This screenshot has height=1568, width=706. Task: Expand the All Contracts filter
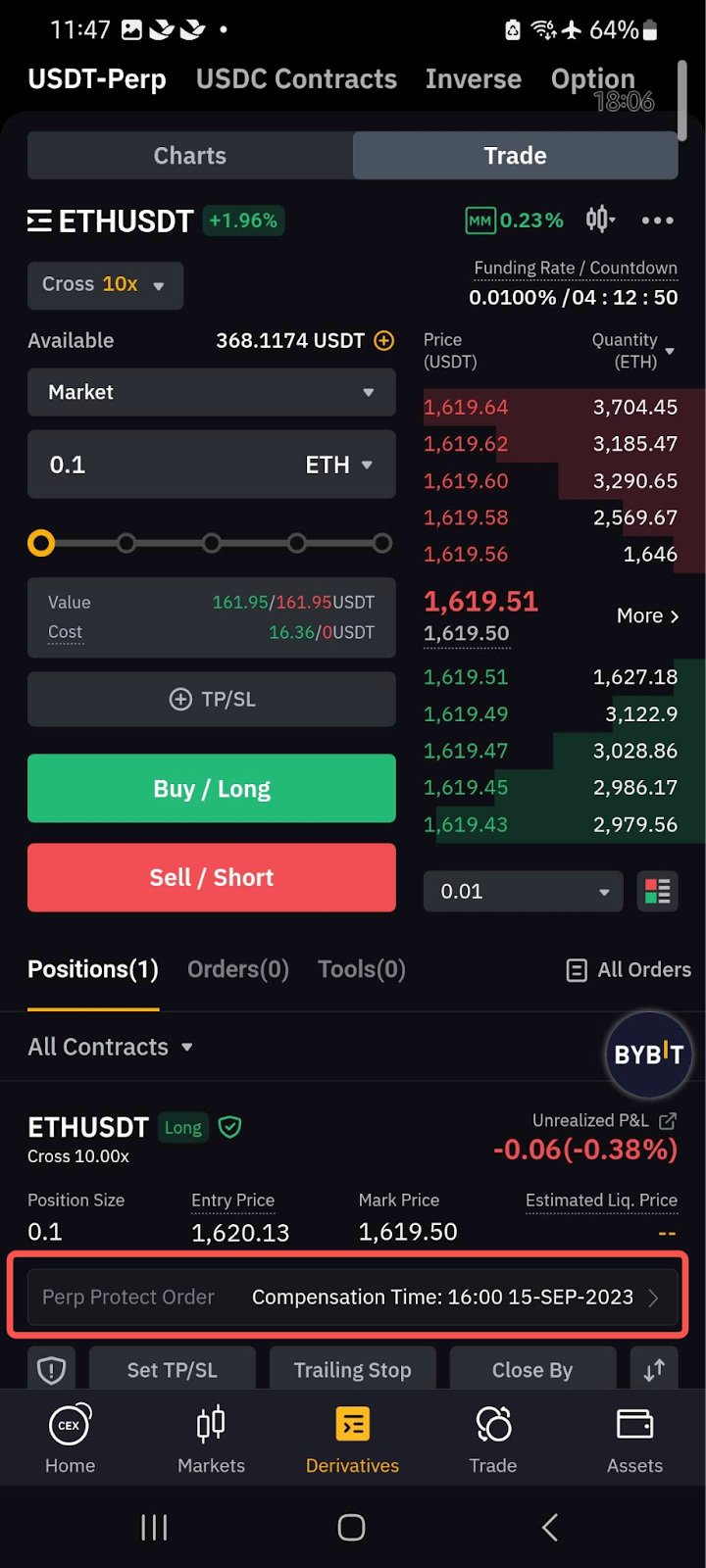coord(110,1047)
